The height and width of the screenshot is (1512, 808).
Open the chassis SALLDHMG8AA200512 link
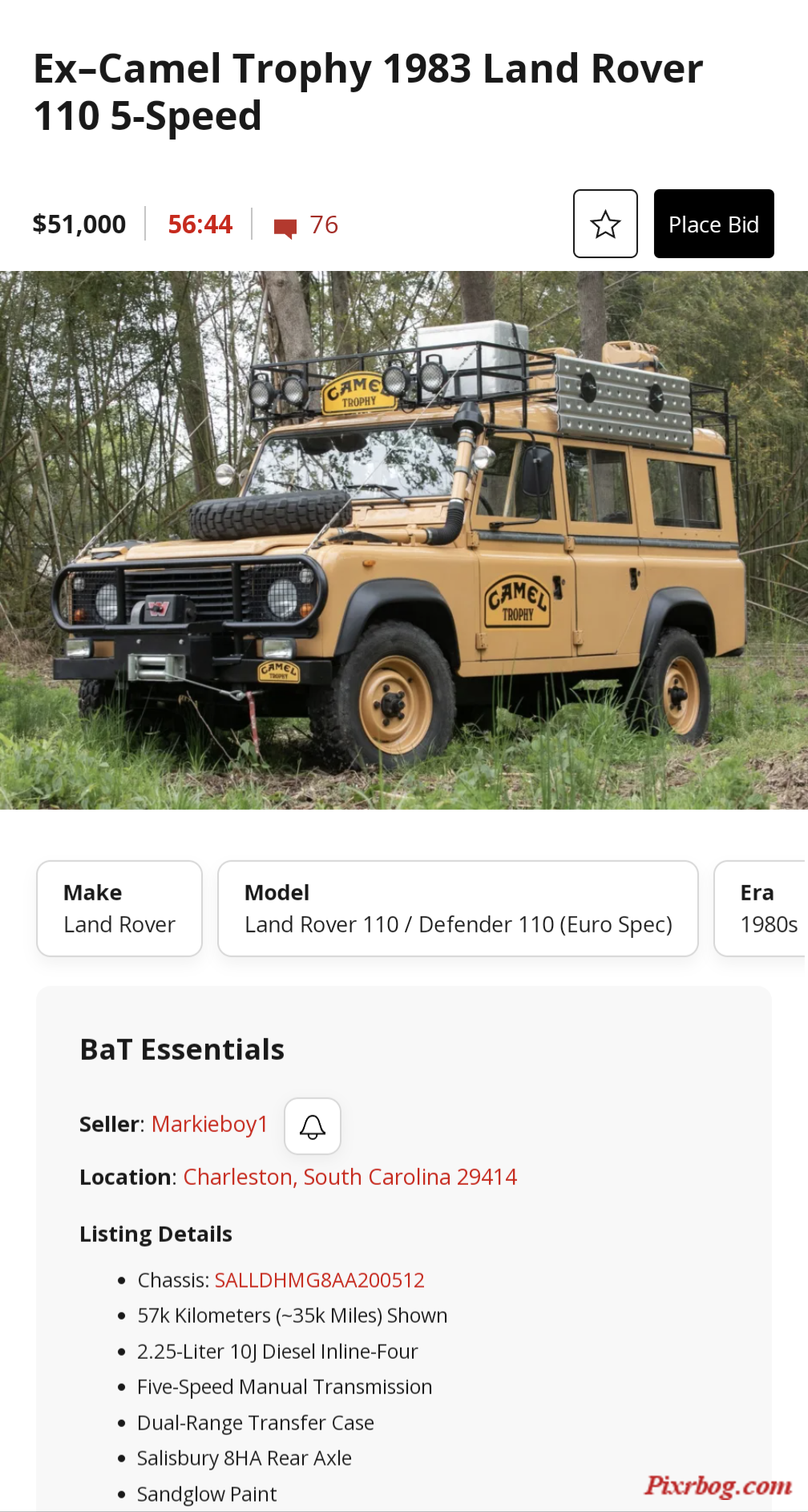(319, 1280)
